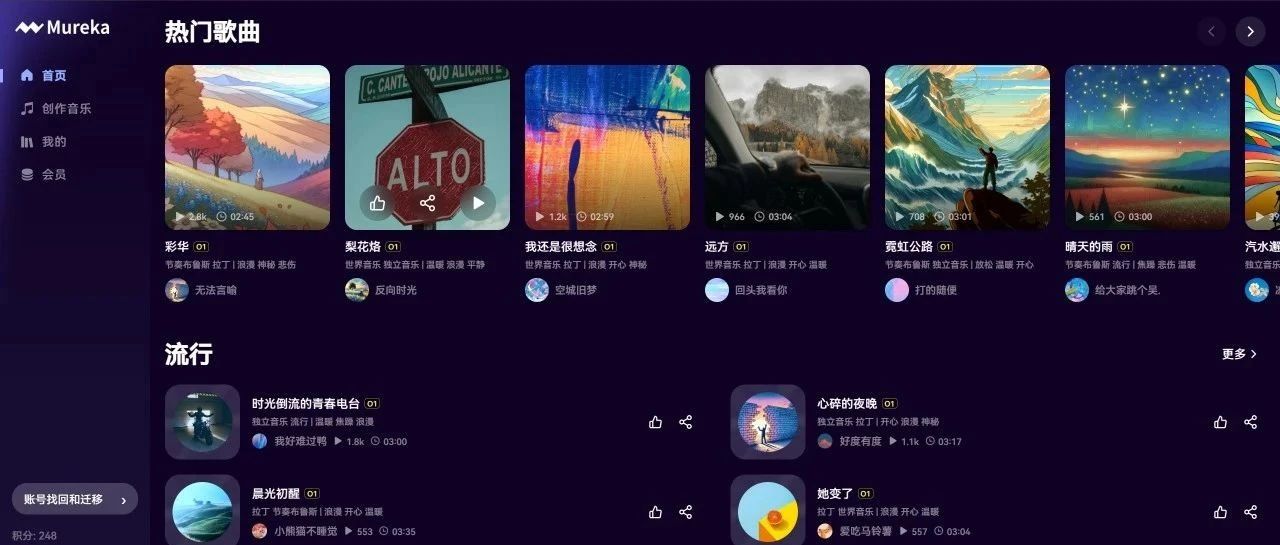This screenshot has width=1280, height=545.
Task: Share 心碎的夜晚 song
Action: tap(1250, 422)
